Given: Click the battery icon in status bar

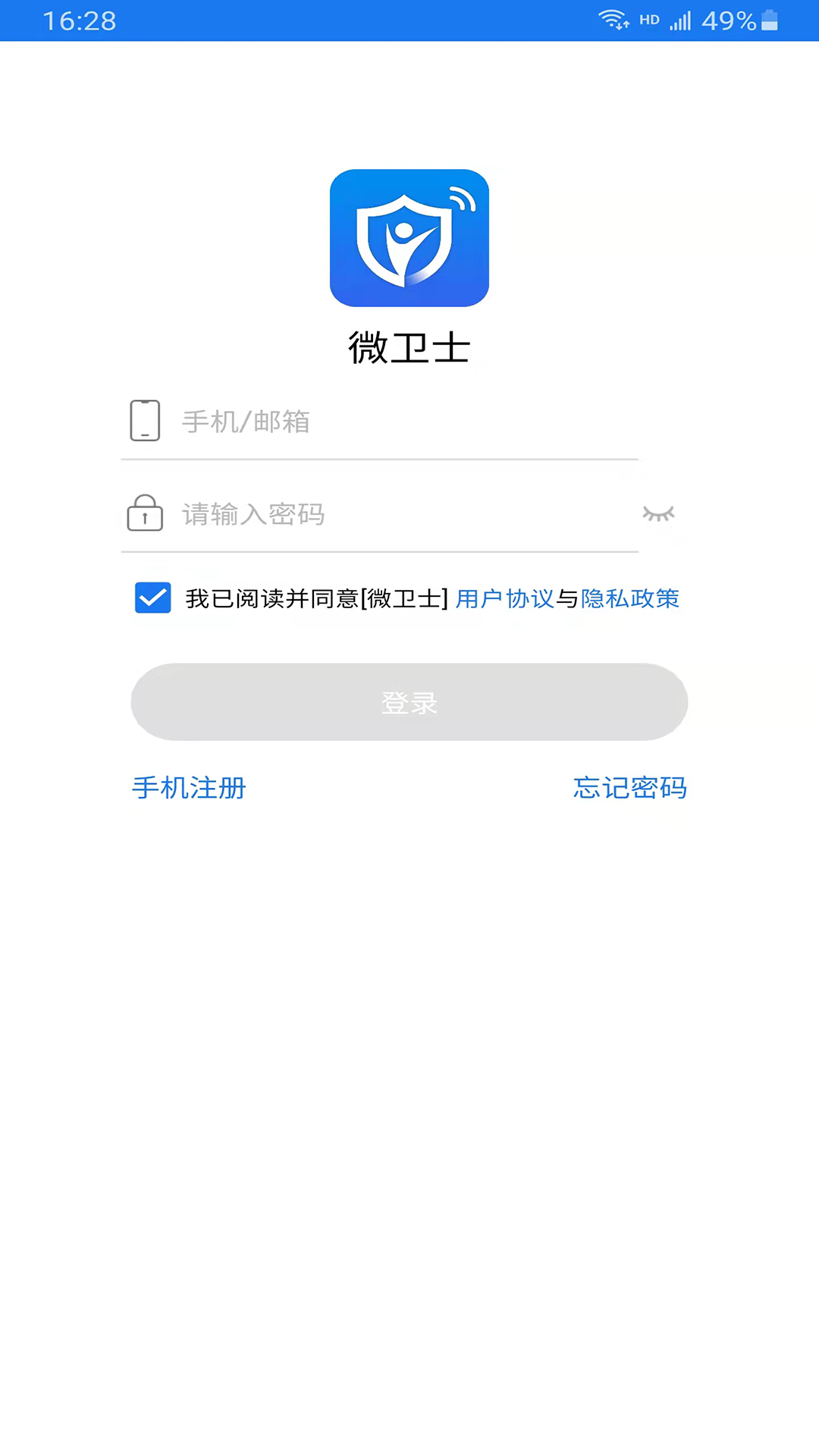Looking at the screenshot, I should (770, 20).
